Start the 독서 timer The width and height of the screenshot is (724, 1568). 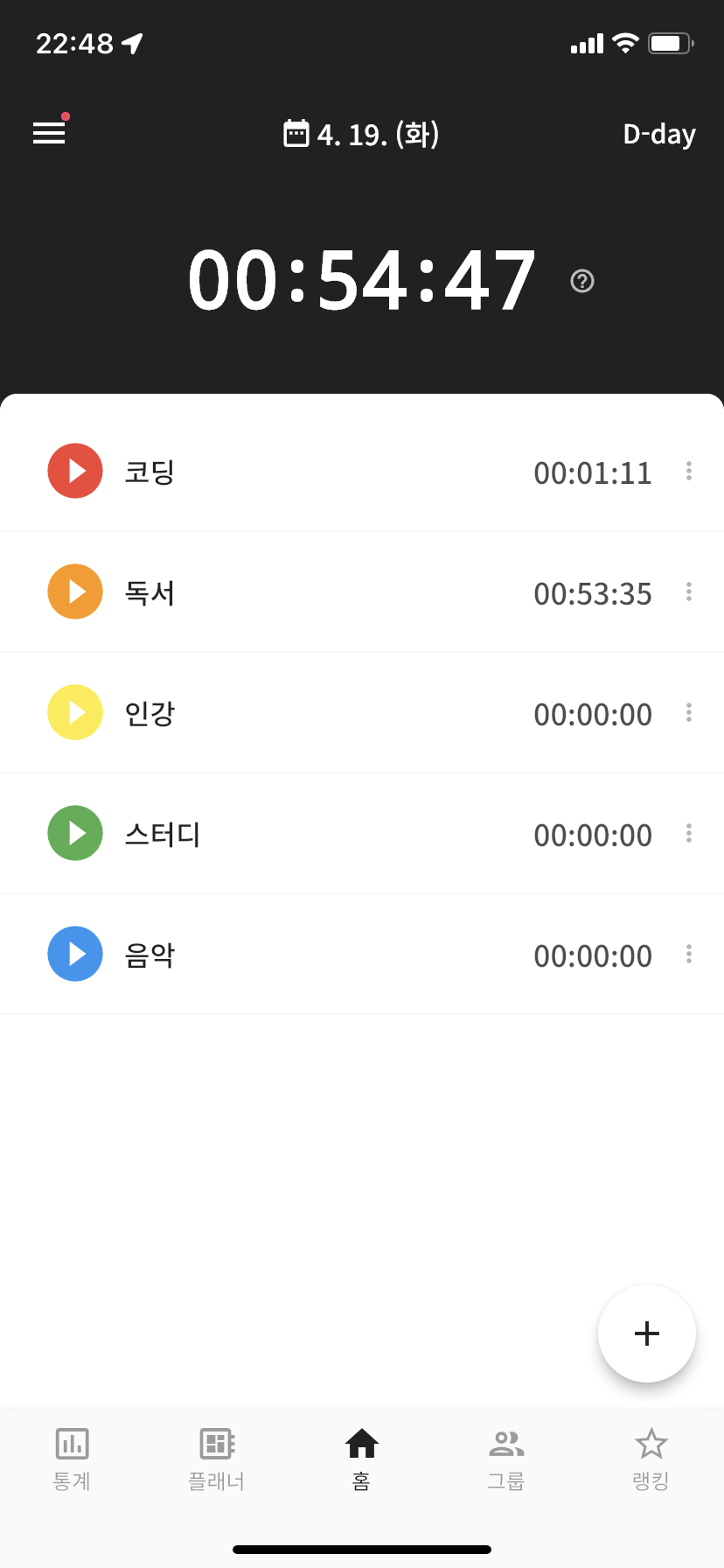tap(75, 591)
